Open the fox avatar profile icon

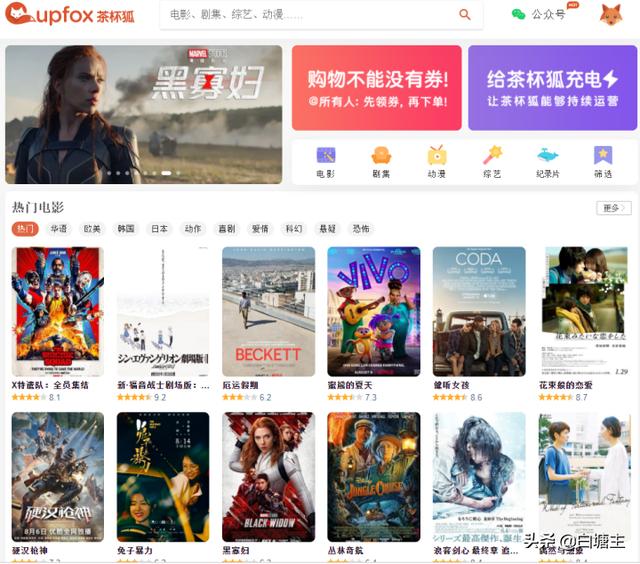[x=610, y=15]
